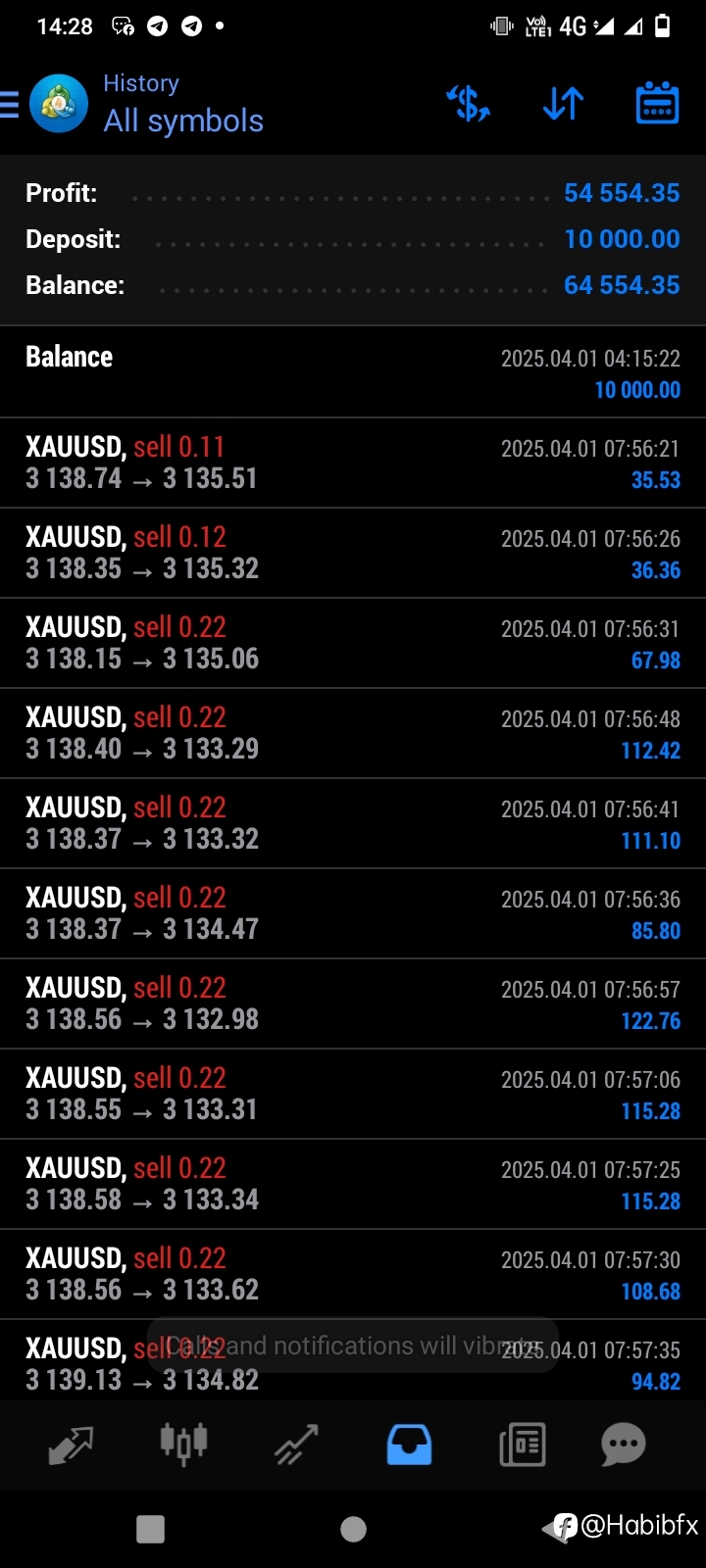
Task: Open the Messages chat tab
Action: pyautogui.click(x=624, y=1445)
